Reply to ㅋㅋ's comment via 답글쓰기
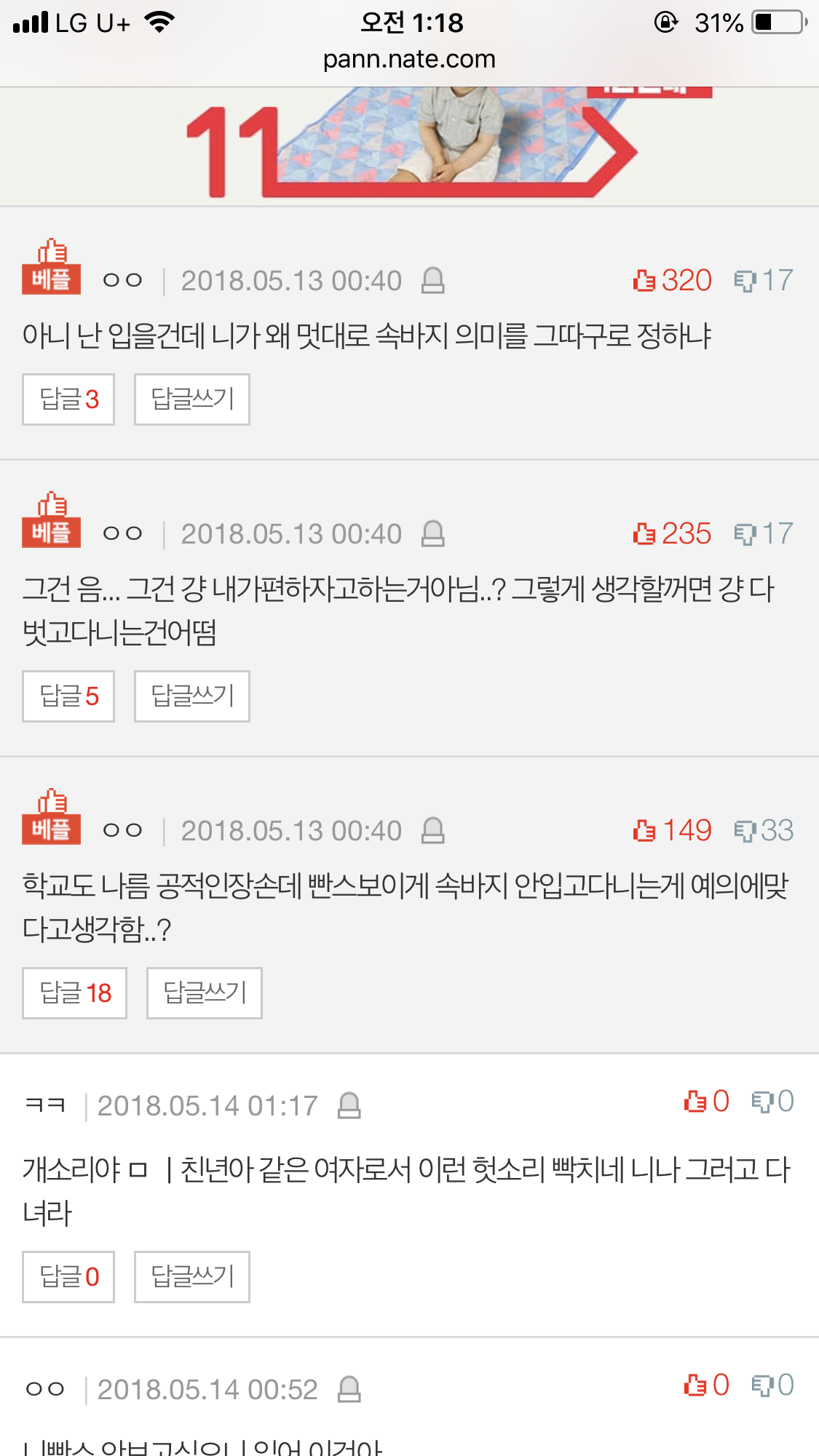819x1456 pixels. 191,1276
